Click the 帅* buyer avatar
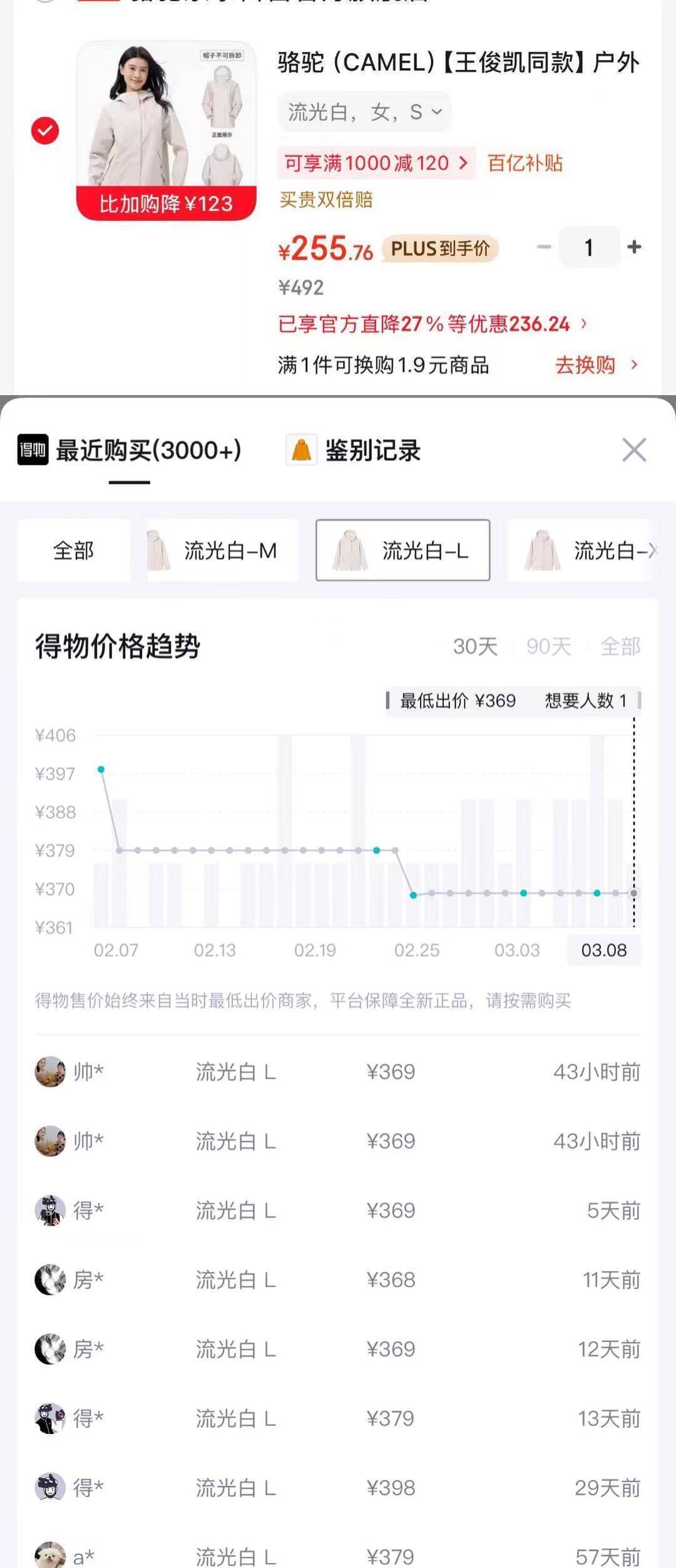The height and width of the screenshot is (1568, 676). click(x=50, y=1072)
